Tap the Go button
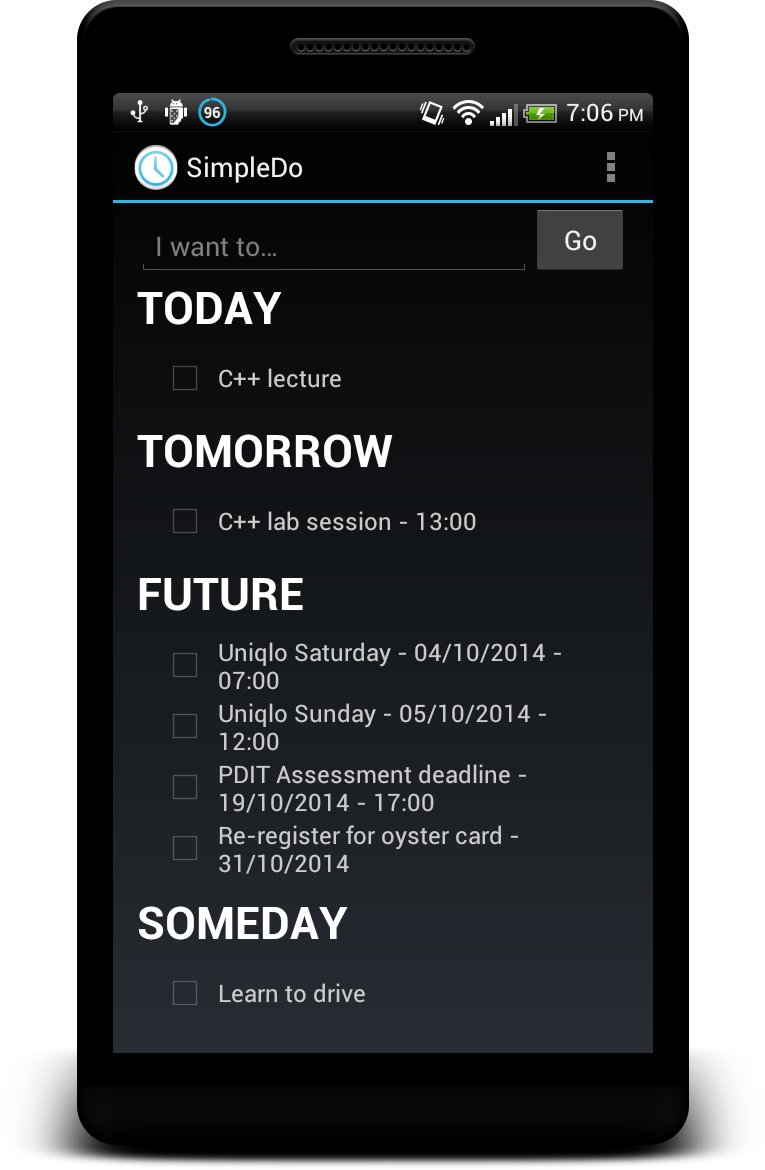The width and height of the screenshot is (765, 1170). point(580,240)
